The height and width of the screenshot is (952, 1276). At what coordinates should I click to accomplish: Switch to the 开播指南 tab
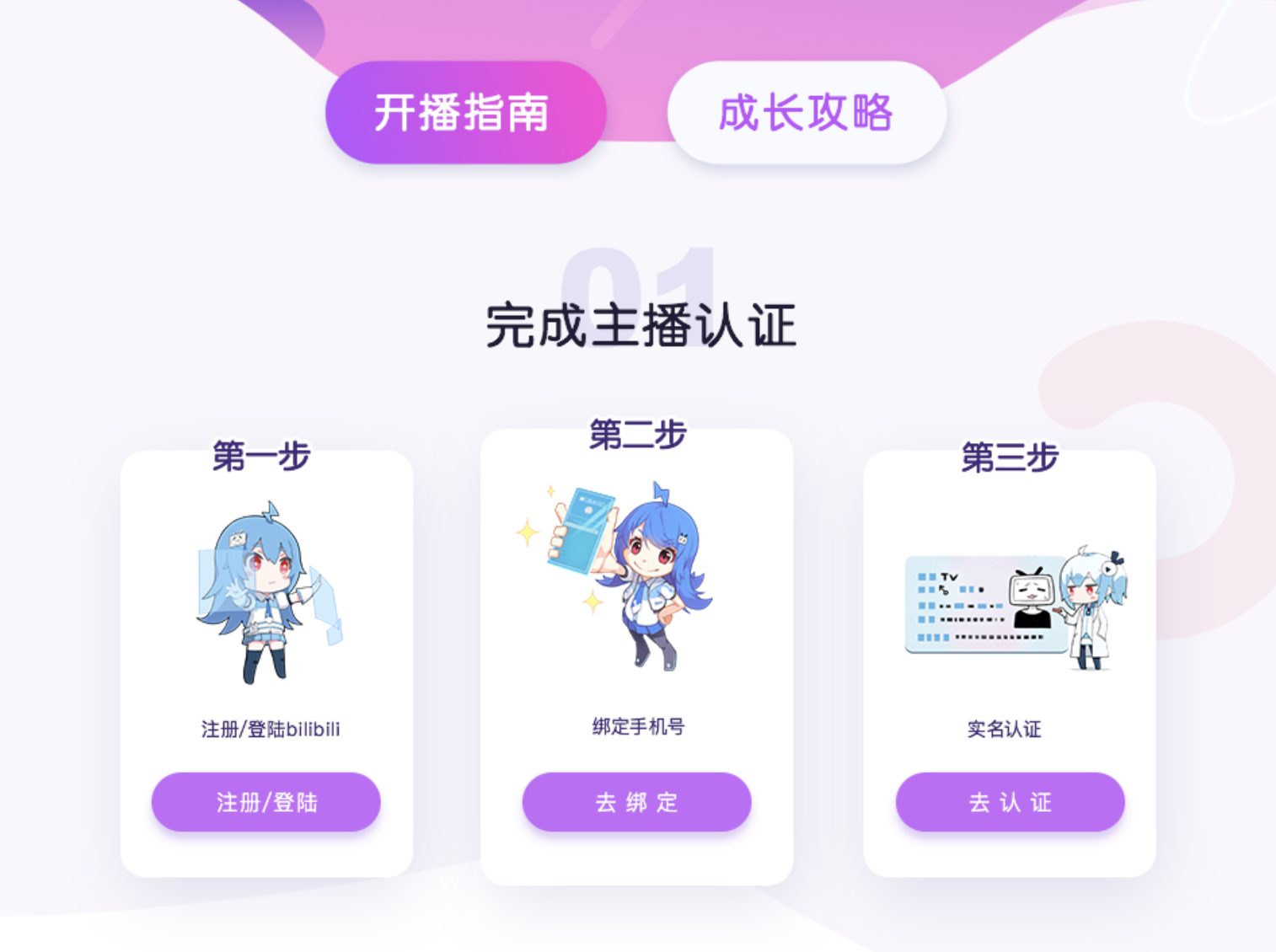click(465, 112)
